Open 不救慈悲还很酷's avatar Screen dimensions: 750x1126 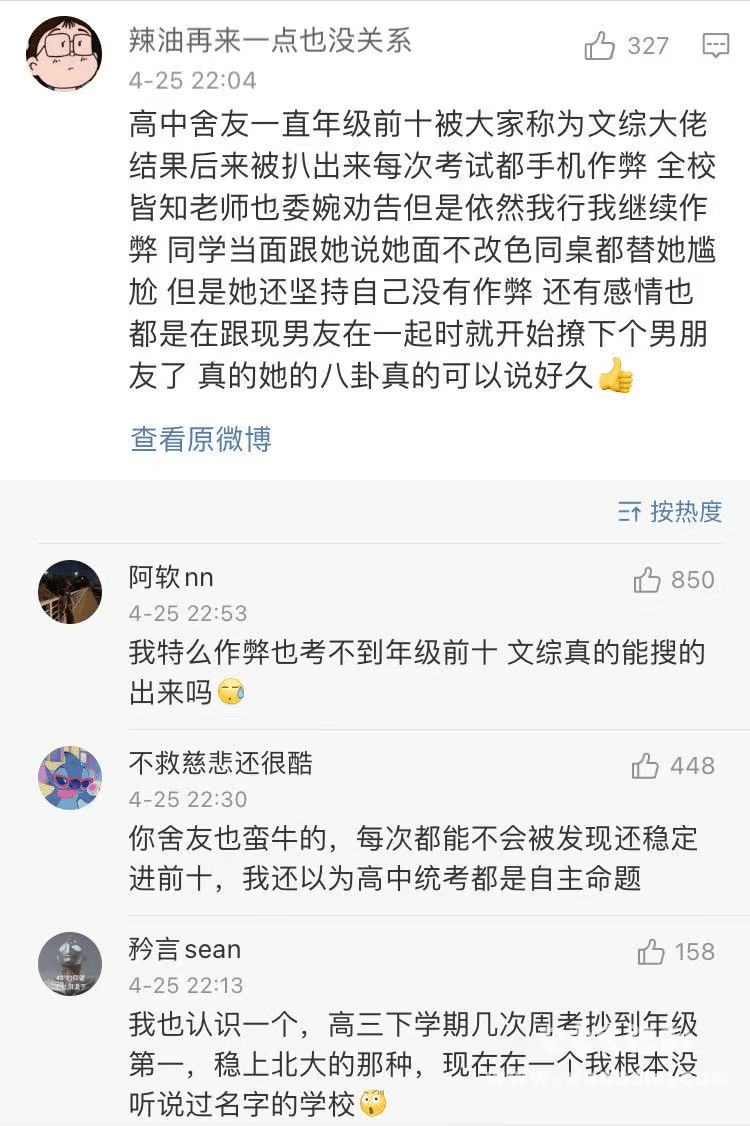70,778
